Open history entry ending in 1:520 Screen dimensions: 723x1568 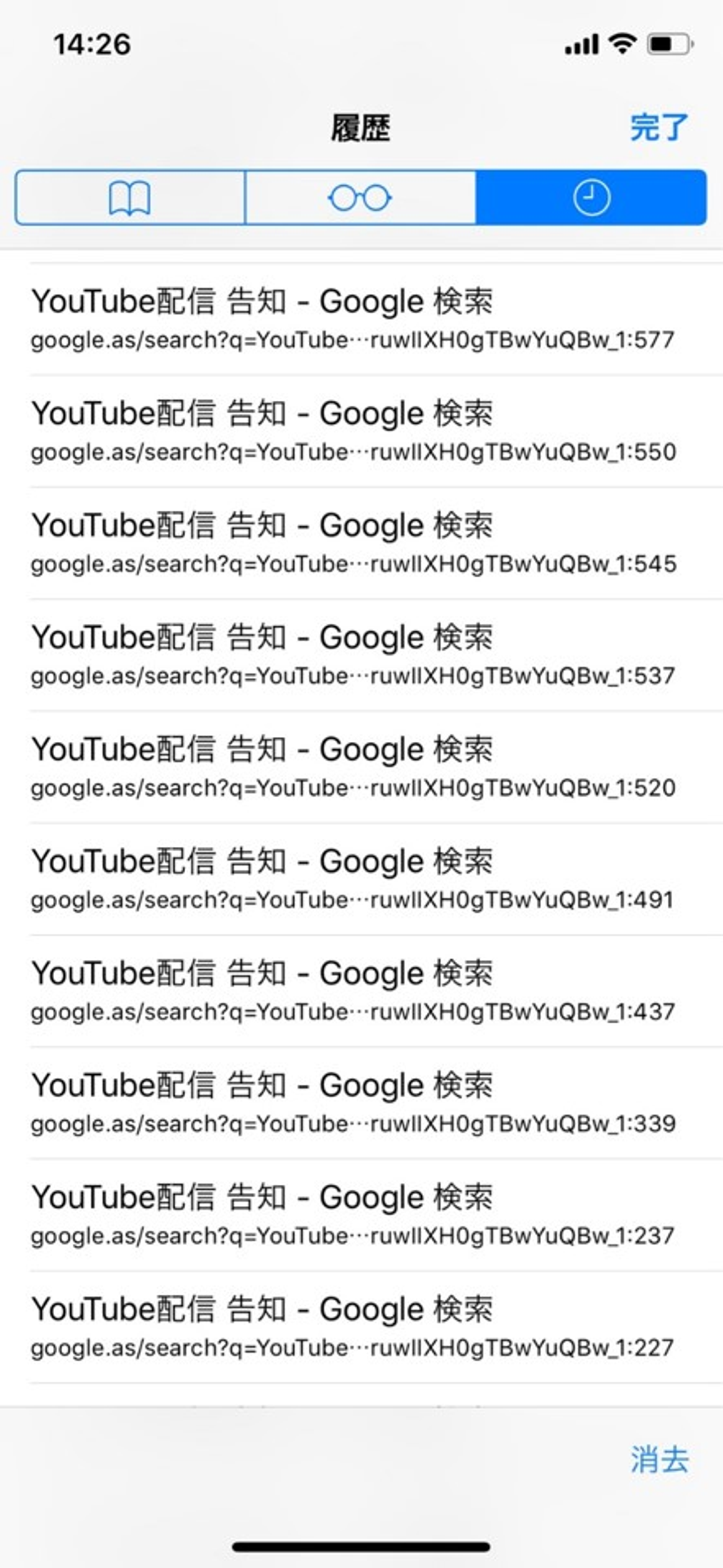353,767
